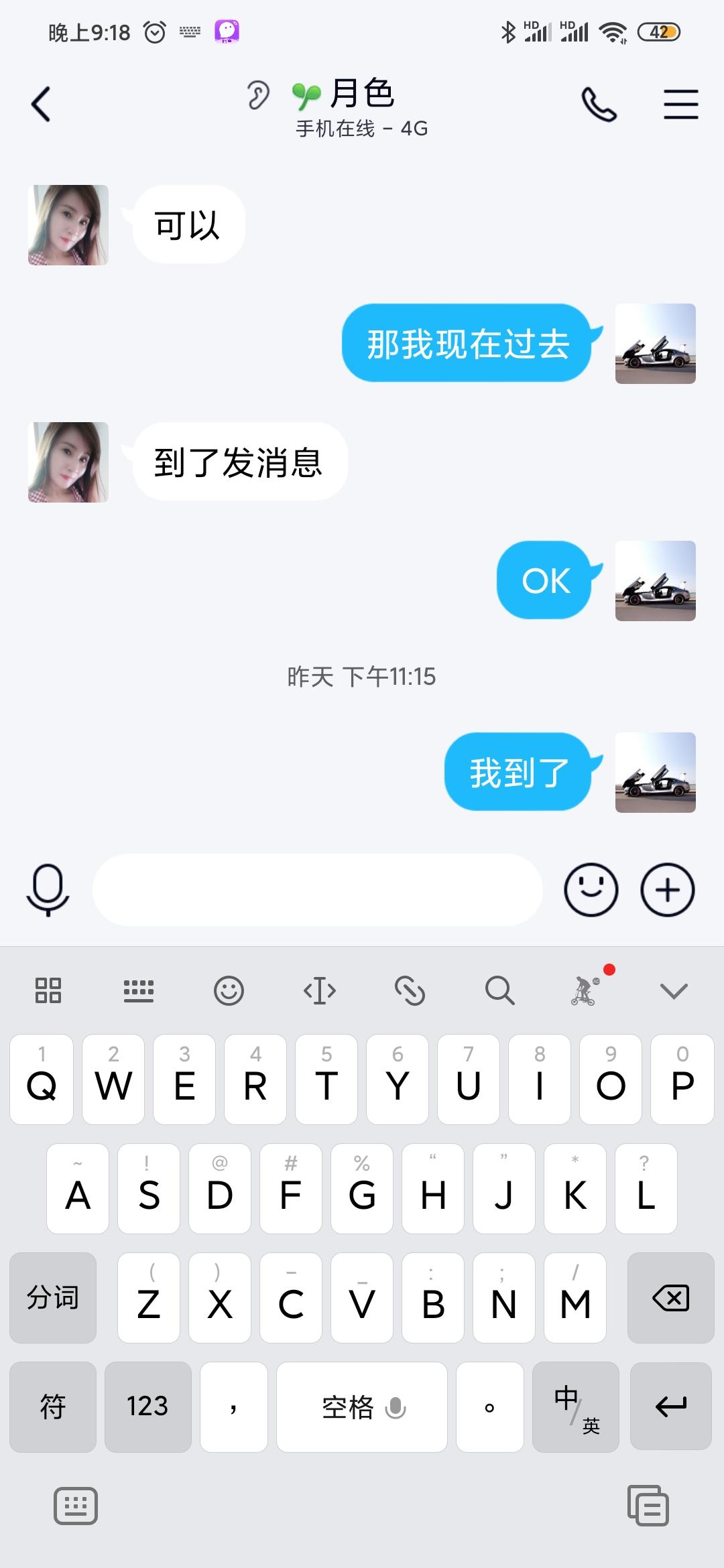Collapse the keyboard with the chevron
The image size is (724, 1568).
pyautogui.click(x=674, y=990)
